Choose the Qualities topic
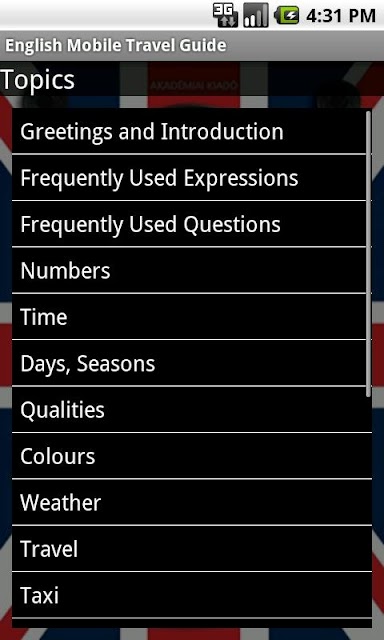Viewport: 384px width, 640px height. click(192, 409)
